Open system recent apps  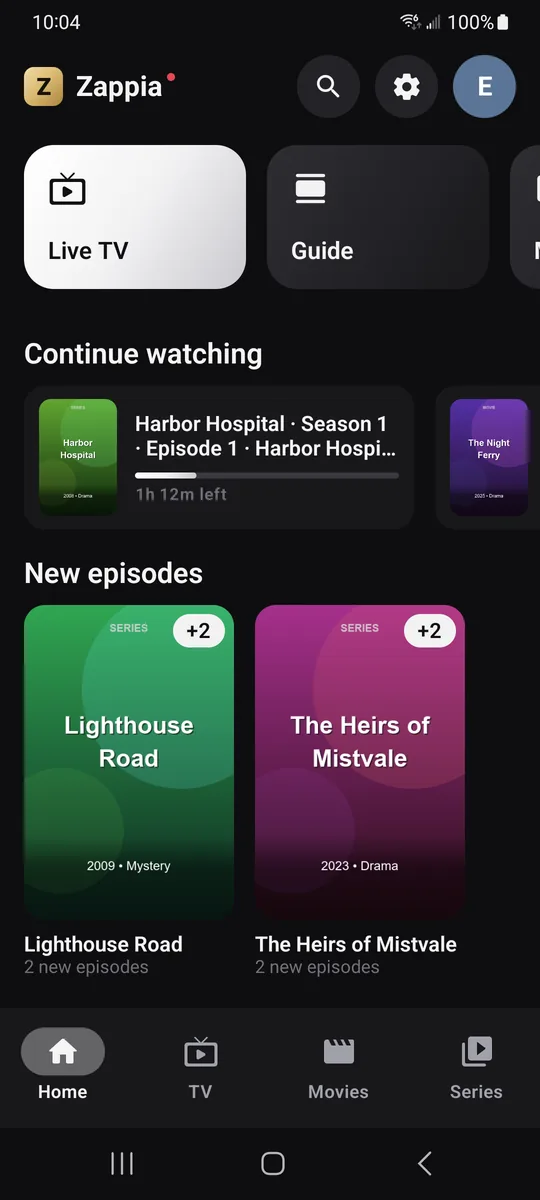pos(122,1163)
